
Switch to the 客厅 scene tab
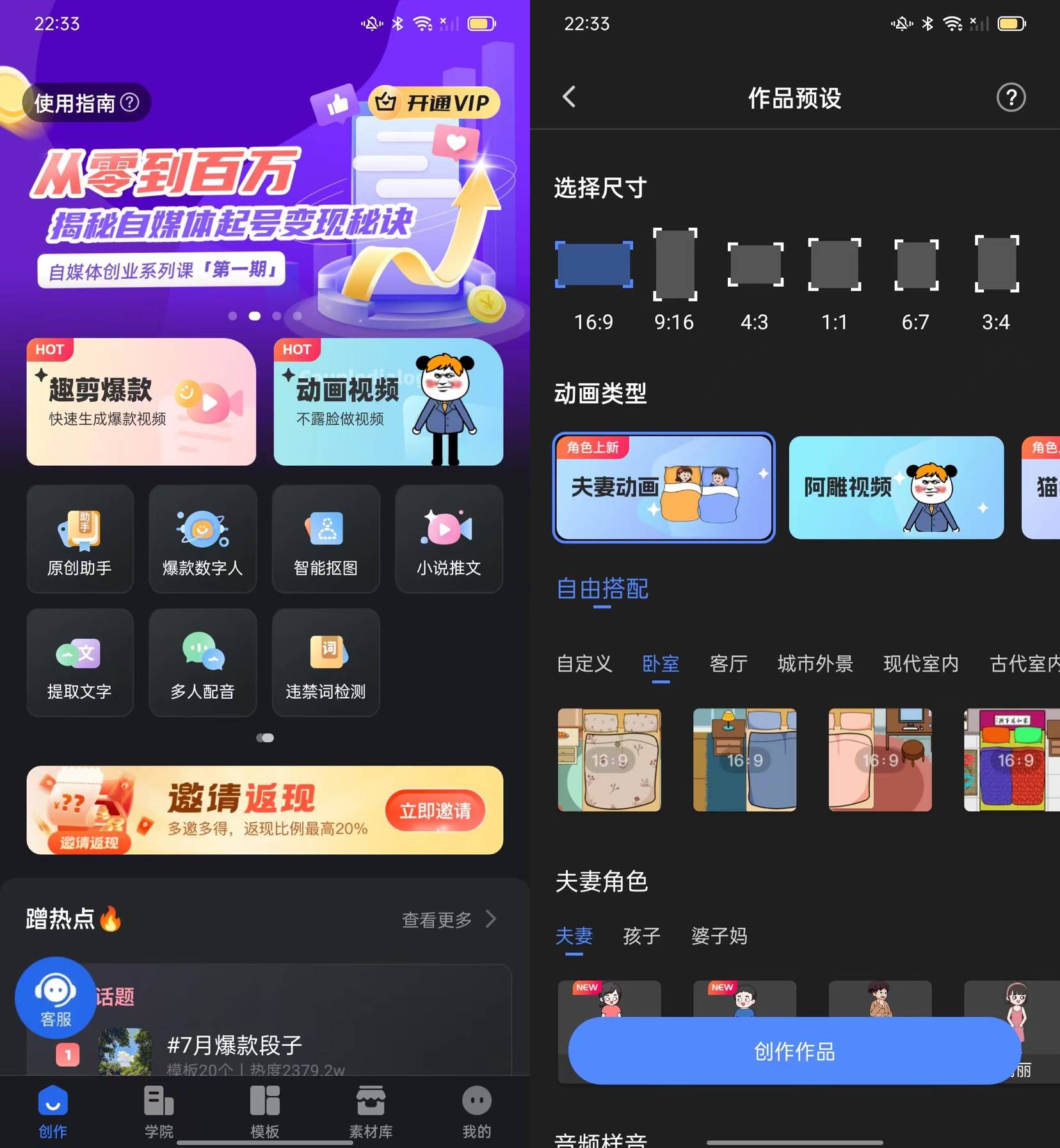point(728,664)
